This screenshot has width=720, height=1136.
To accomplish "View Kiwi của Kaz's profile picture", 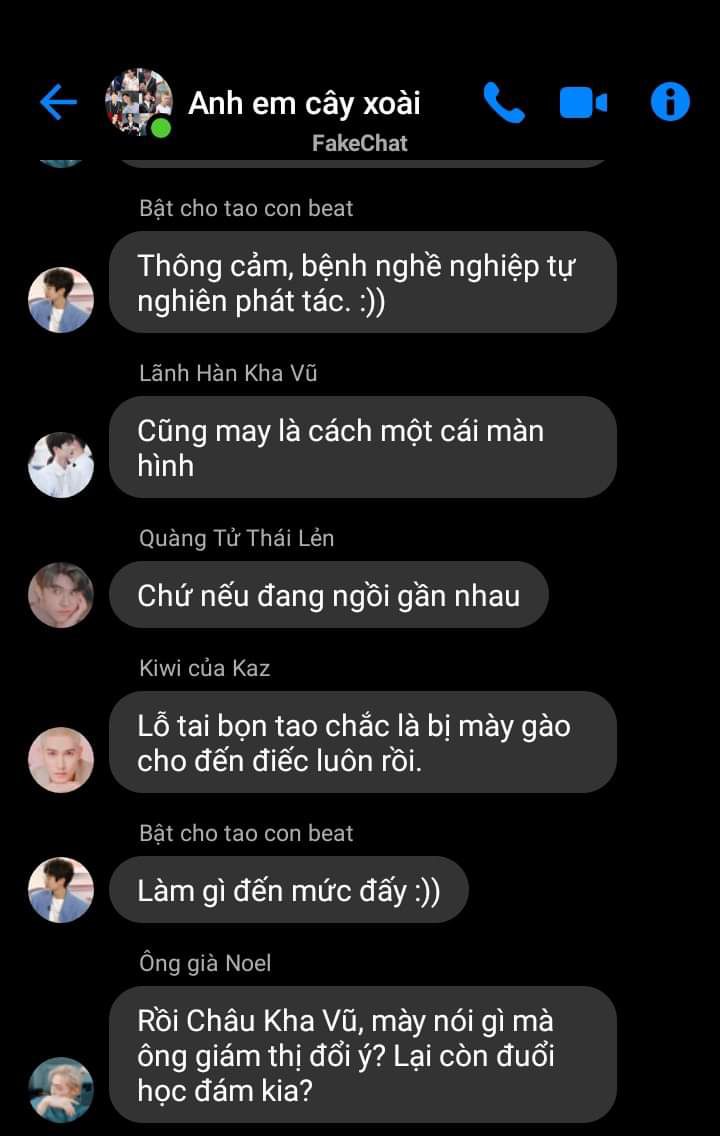I will tap(61, 759).
